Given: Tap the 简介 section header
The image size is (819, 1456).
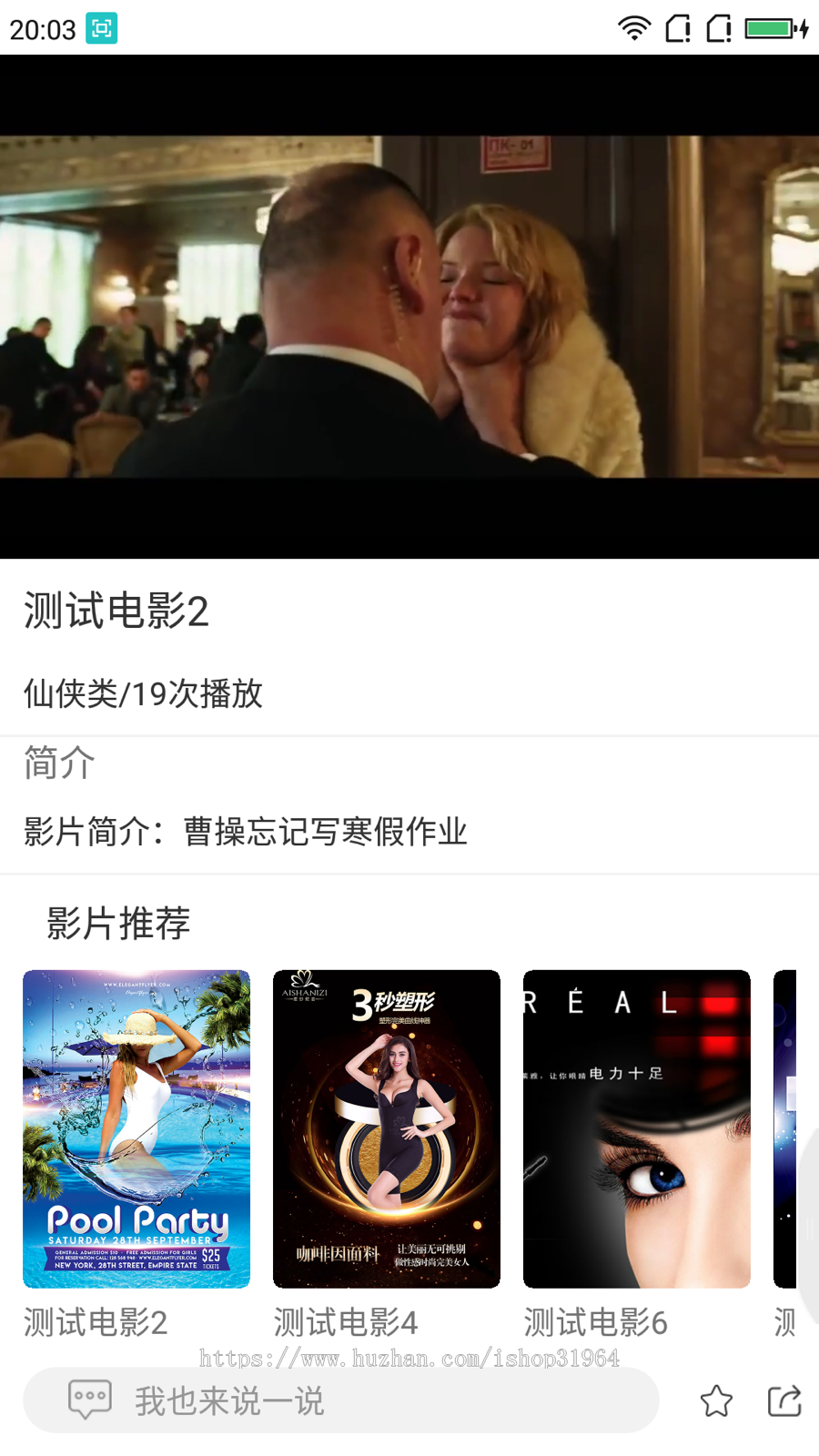Looking at the screenshot, I should click(x=57, y=764).
